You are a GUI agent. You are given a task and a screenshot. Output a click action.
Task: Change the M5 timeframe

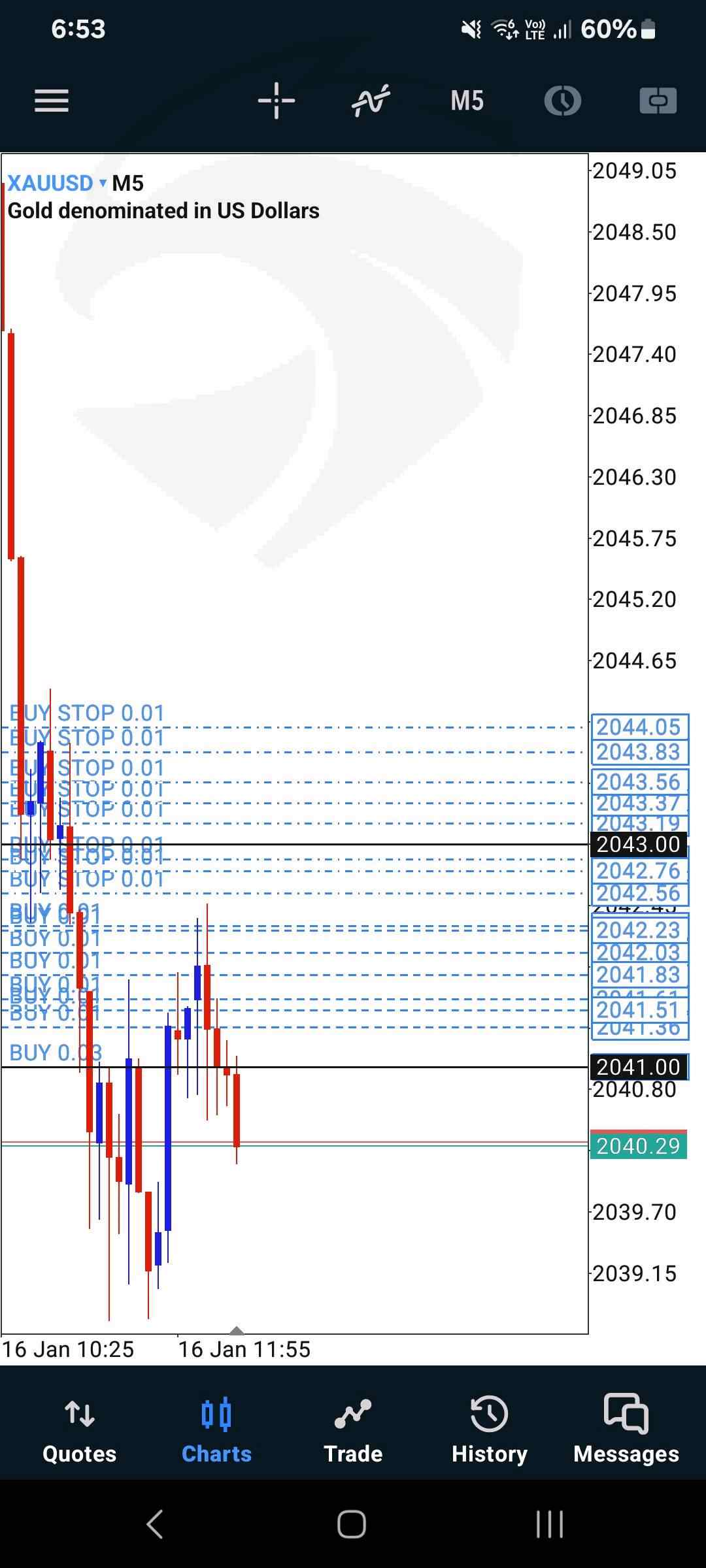tap(467, 101)
